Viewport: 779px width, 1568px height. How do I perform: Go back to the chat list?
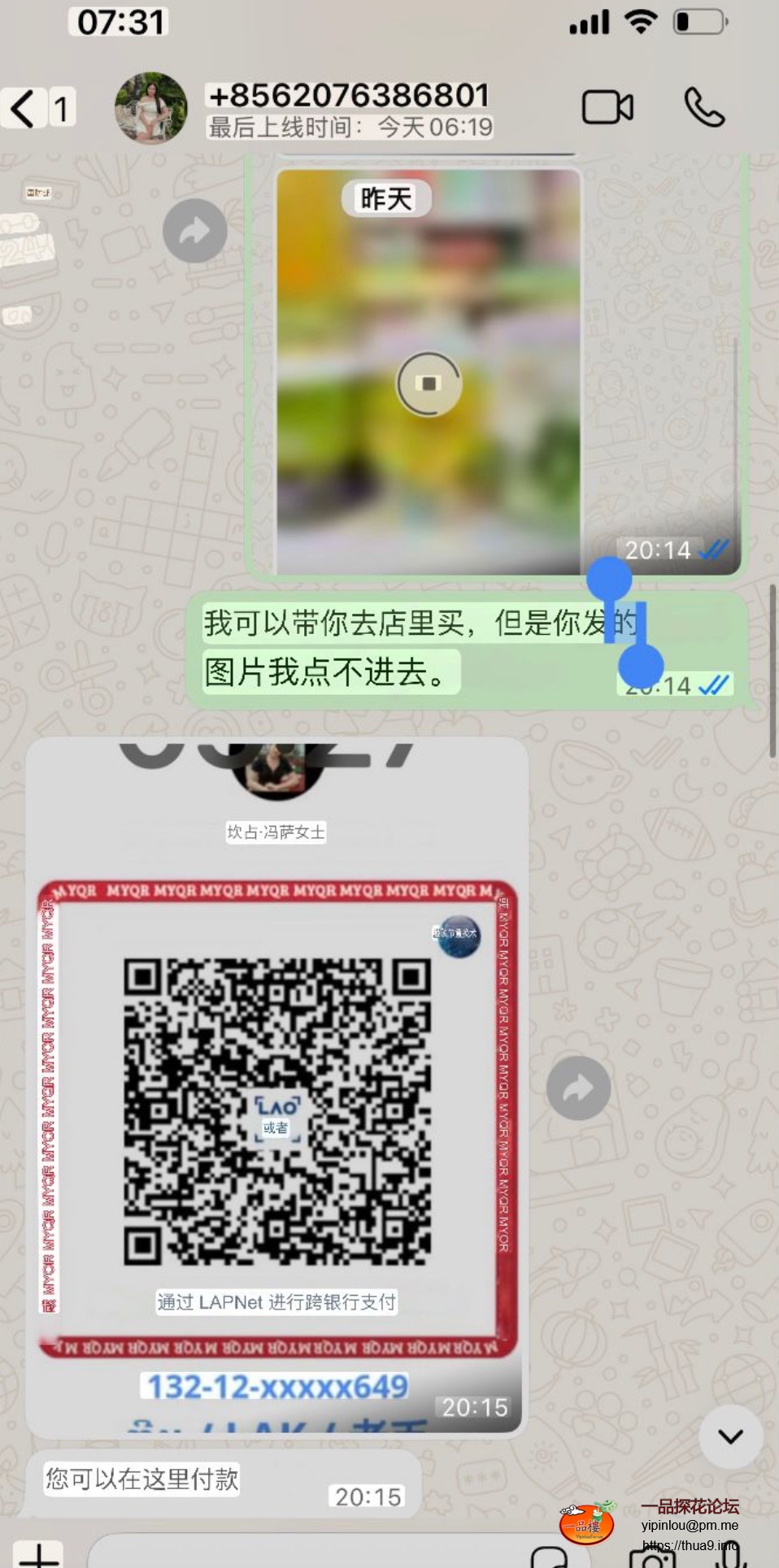[x=24, y=108]
